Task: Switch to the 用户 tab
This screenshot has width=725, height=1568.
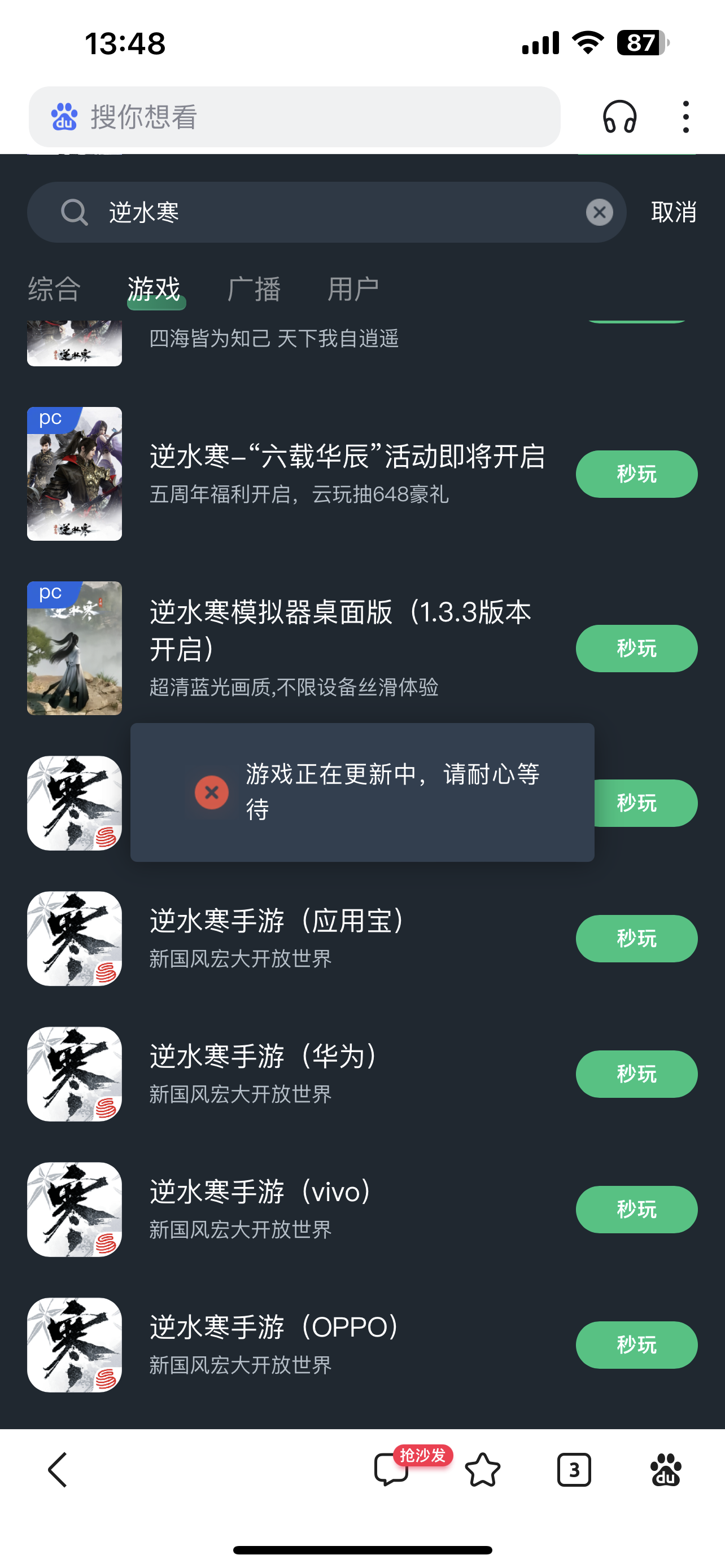Action: click(353, 288)
